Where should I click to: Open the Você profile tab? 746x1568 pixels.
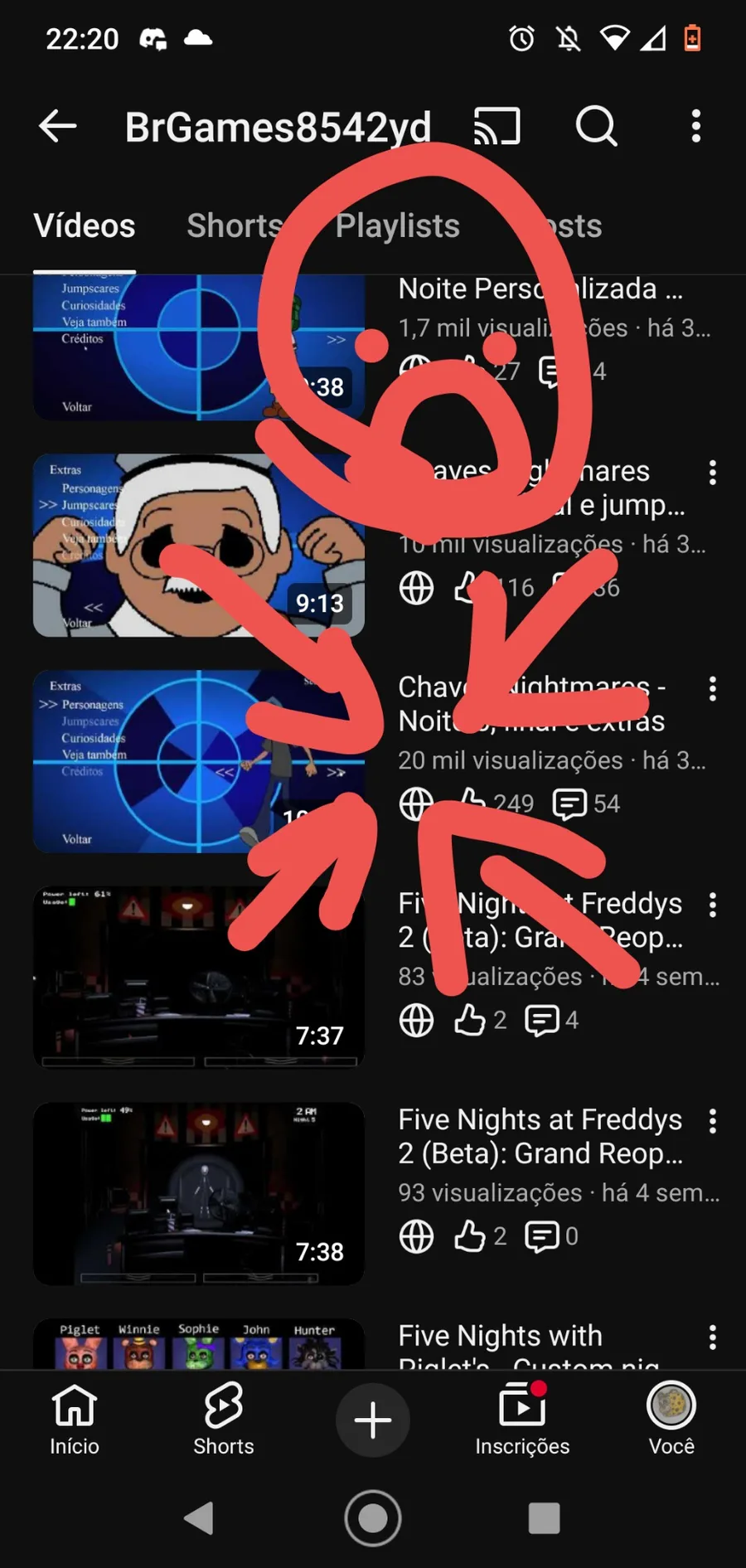[x=671, y=1420]
